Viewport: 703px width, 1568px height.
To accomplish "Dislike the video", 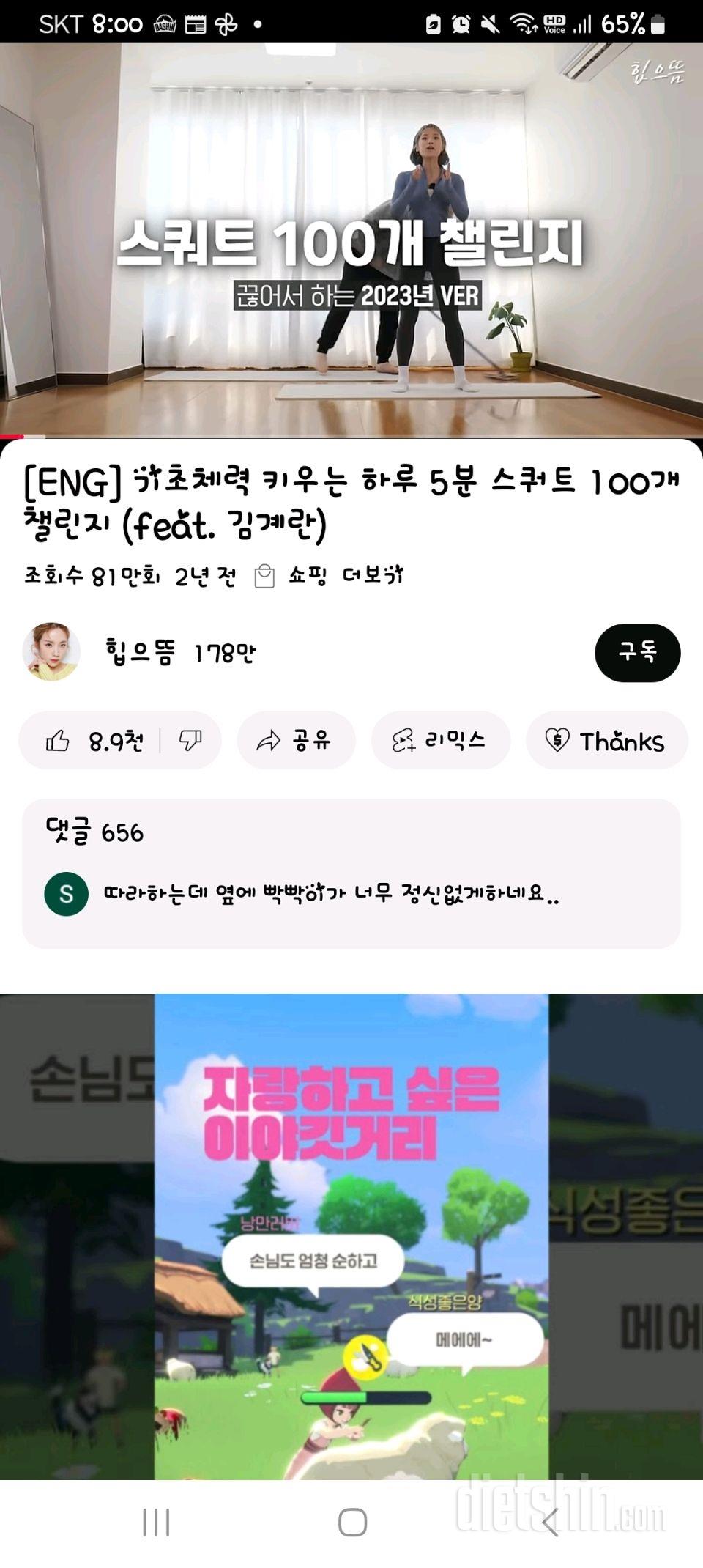I will coord(190,741).
